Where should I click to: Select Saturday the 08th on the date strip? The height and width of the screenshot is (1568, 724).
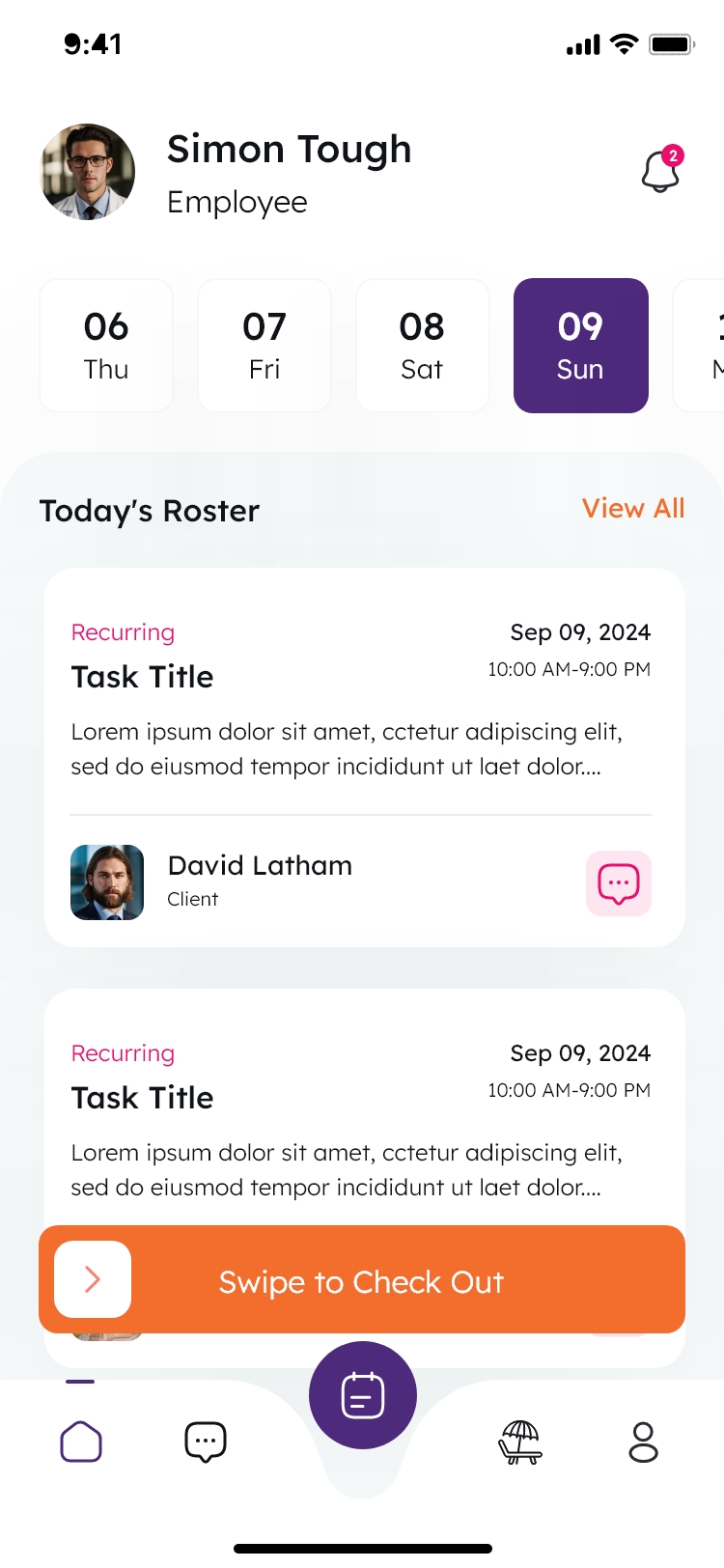coord(423,345)
